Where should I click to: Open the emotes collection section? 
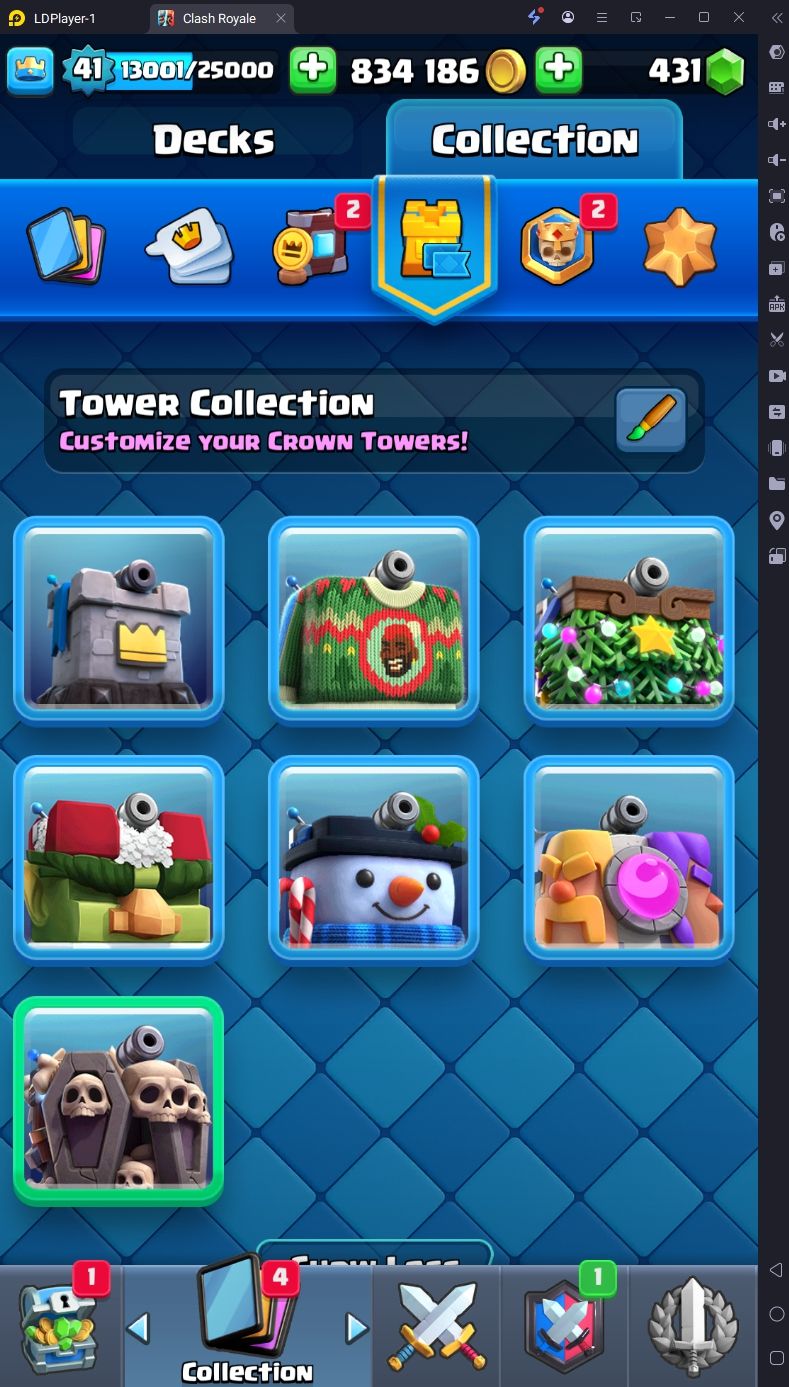pyautogui.click(x=191, y=246)
